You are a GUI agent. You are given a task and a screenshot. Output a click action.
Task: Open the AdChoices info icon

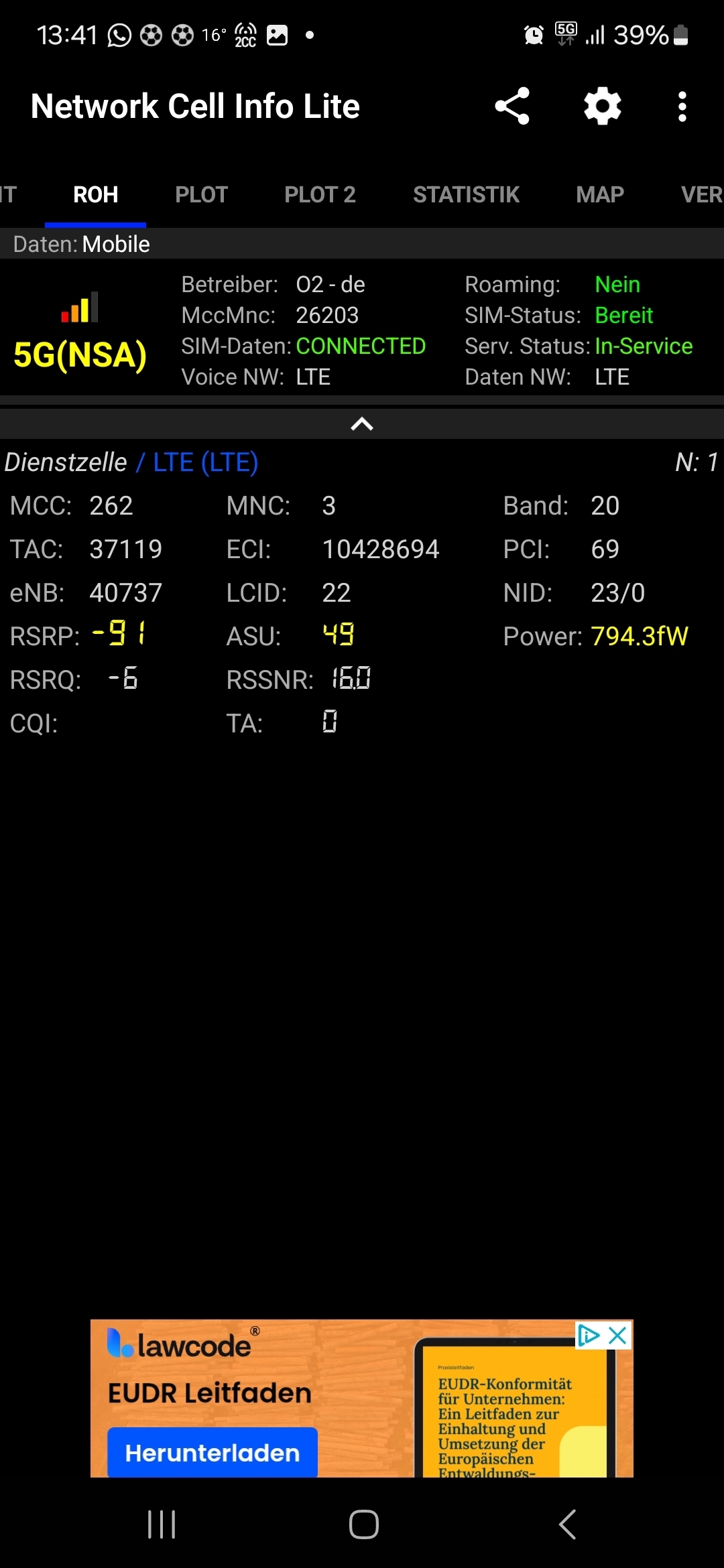point(589,1335)
